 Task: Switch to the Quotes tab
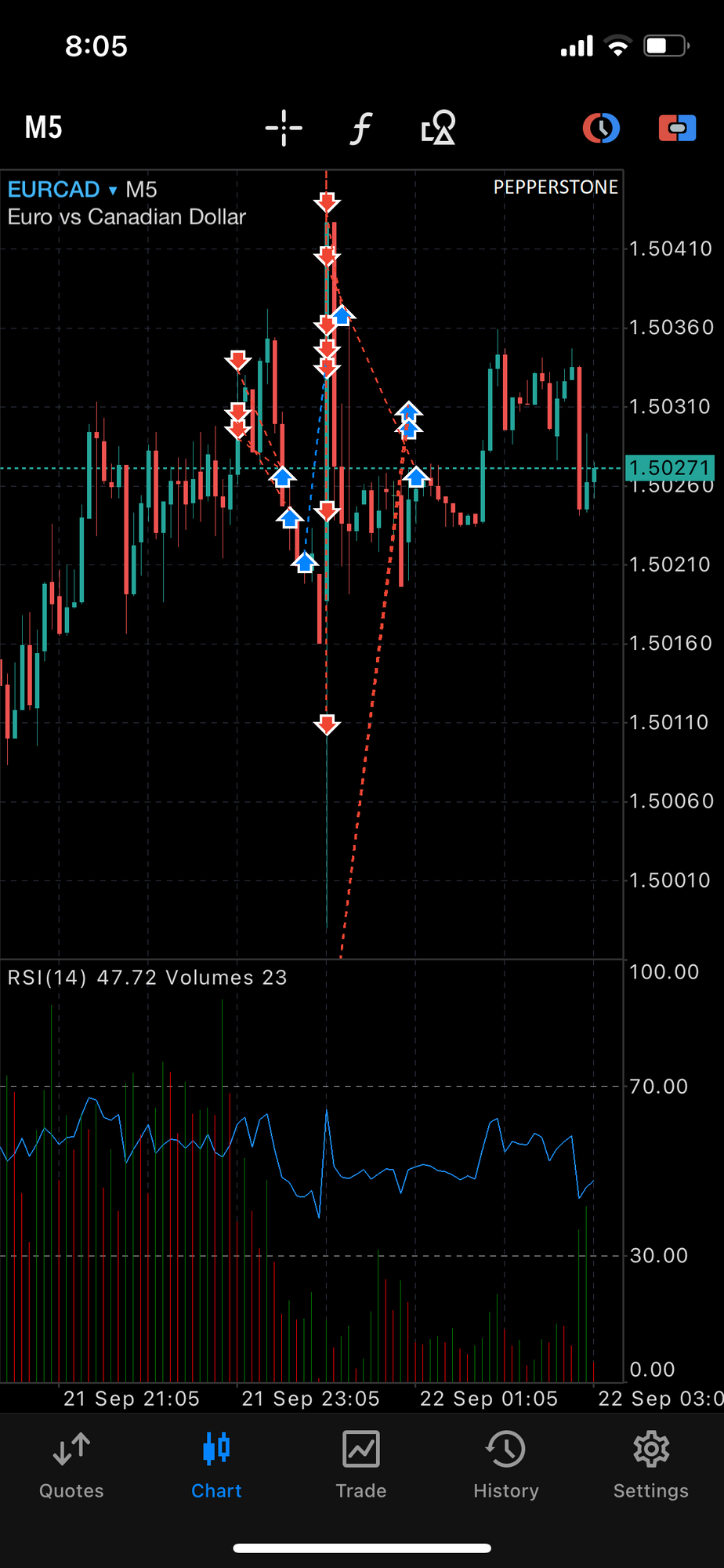click(71, 1465)
